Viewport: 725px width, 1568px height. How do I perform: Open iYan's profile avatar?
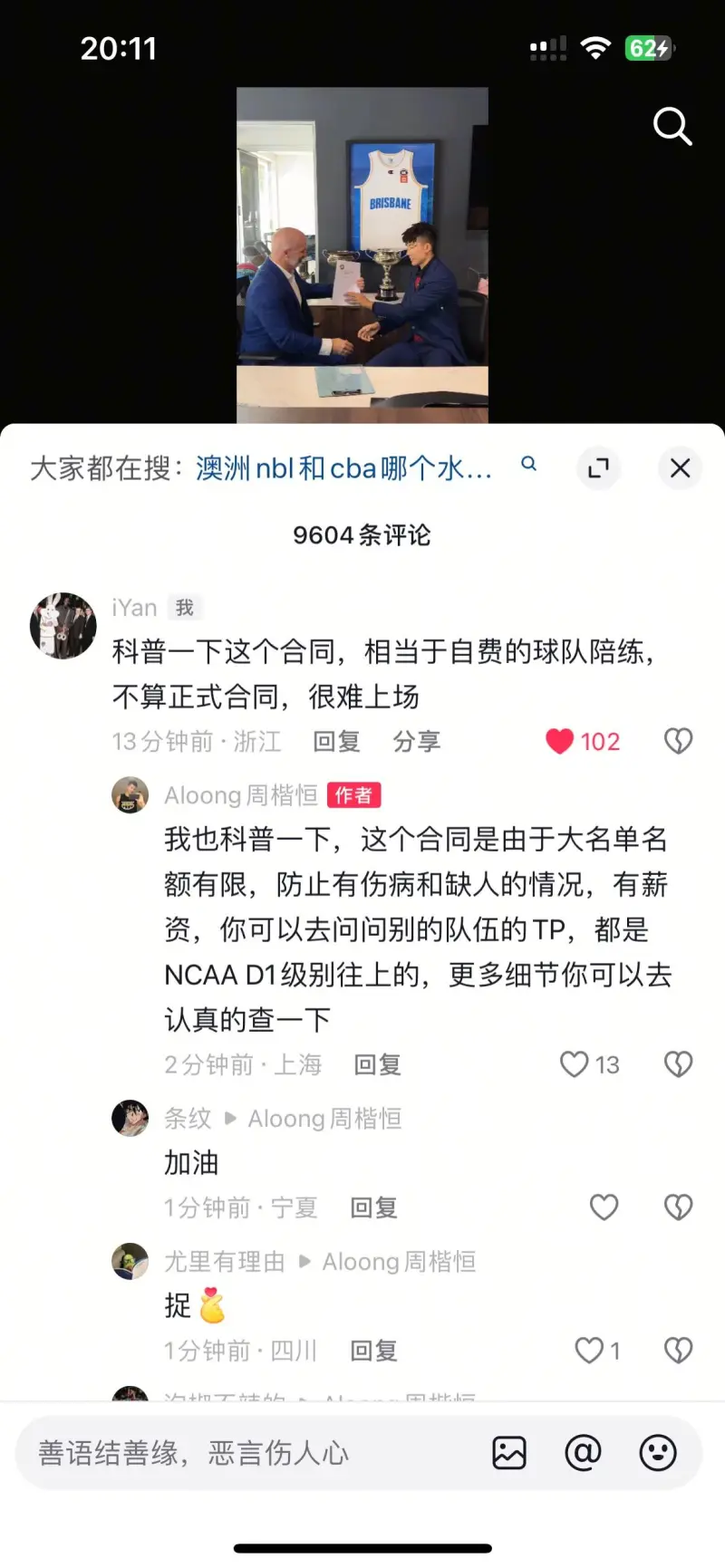(63, 626)
